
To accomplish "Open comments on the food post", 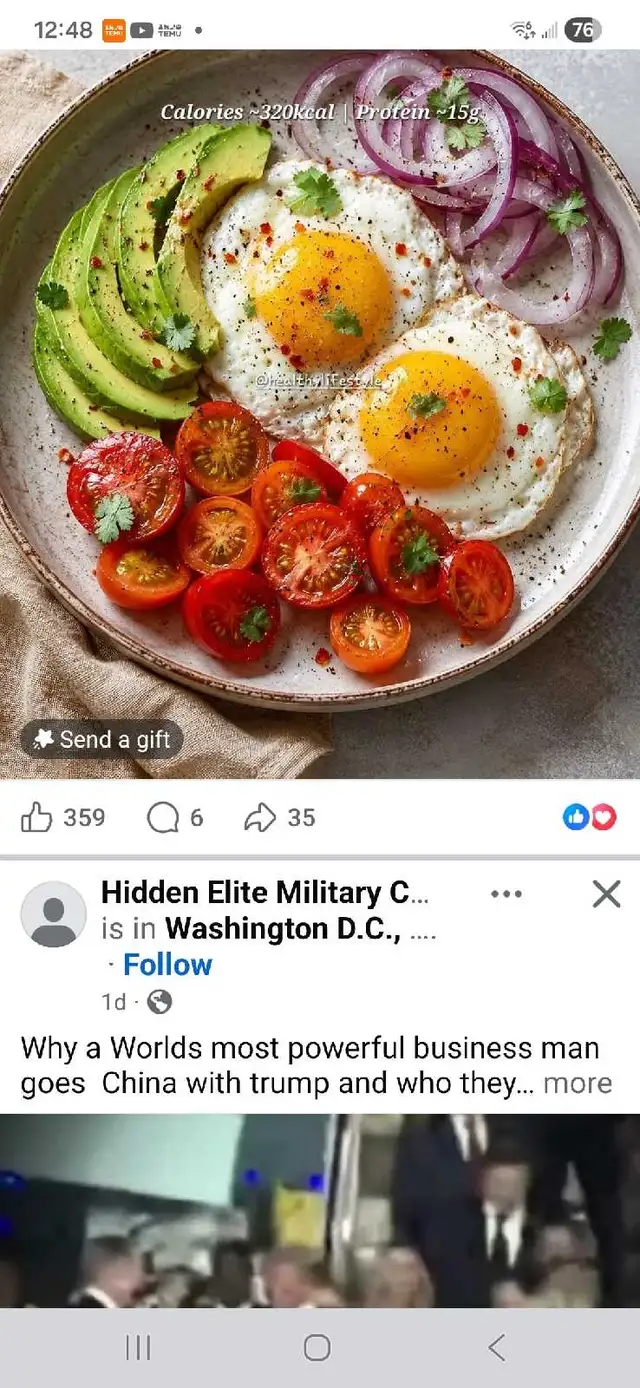I will click(x=175, y=818).
